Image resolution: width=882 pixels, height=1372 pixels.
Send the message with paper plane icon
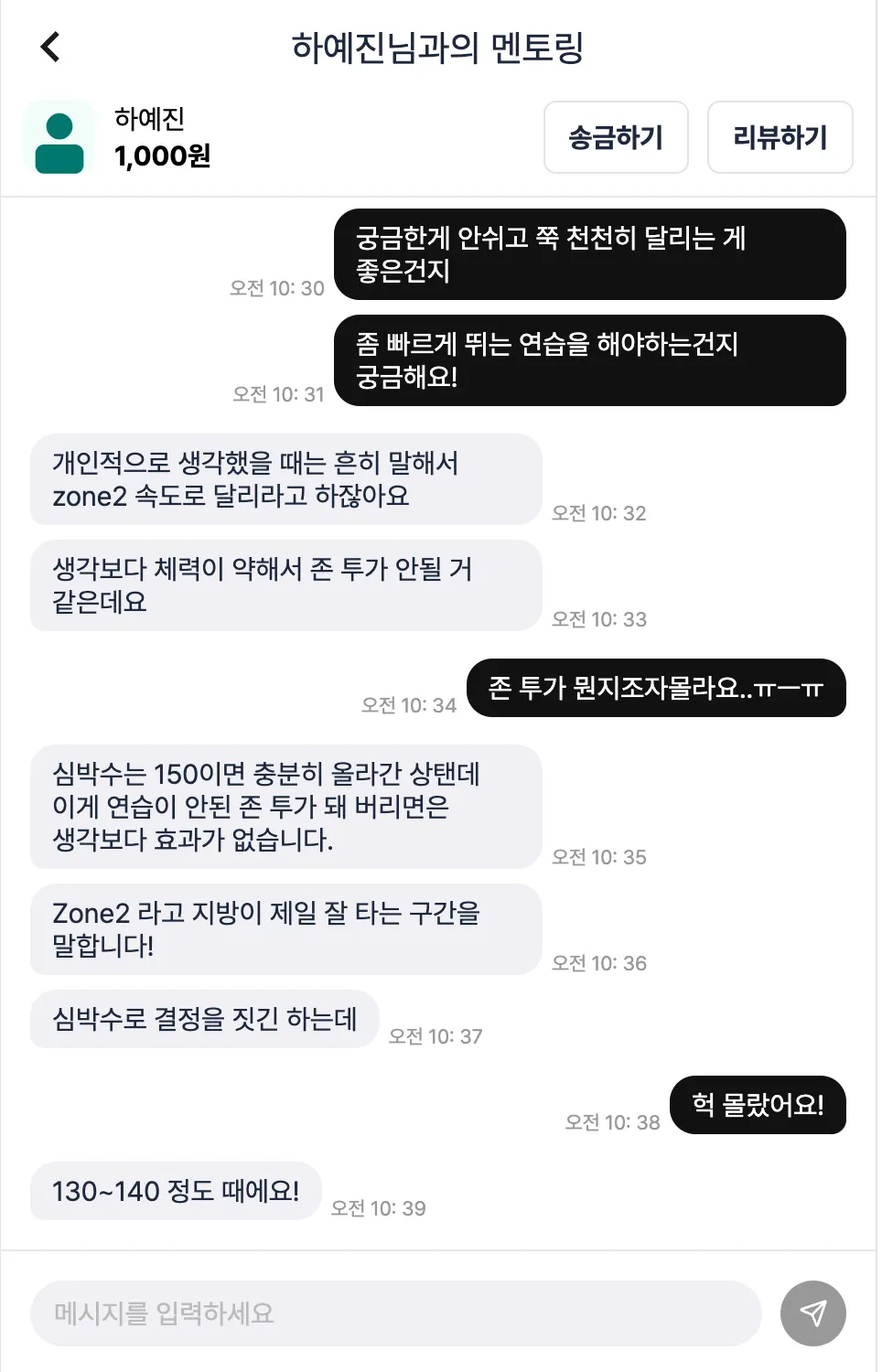coord(812,1313)
